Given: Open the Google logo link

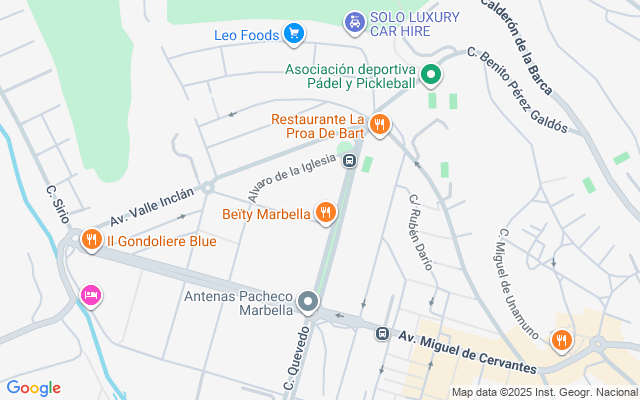Looking at the screenshot, I should click(33, 388).
